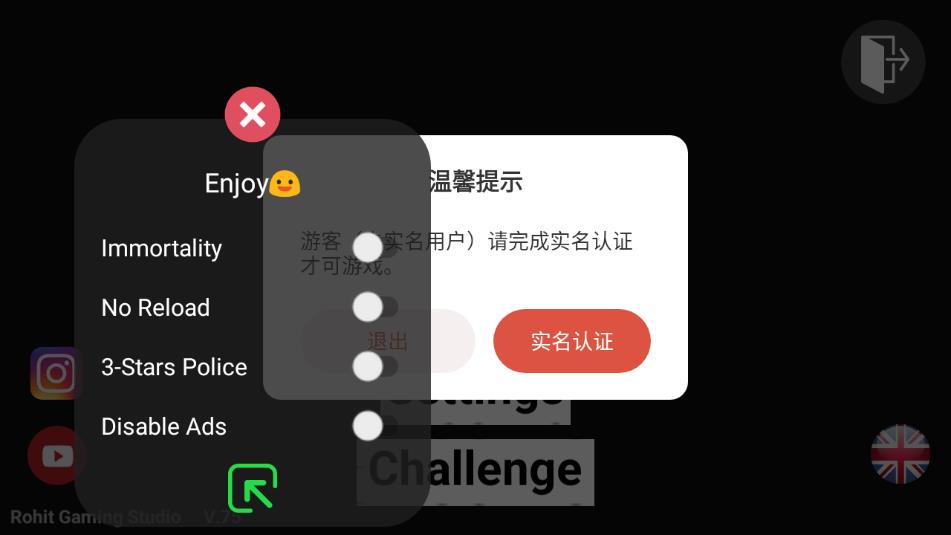Viewport: 951px width, 535px height.
Task: Change language via UK flag
Action: pos(900,455)
